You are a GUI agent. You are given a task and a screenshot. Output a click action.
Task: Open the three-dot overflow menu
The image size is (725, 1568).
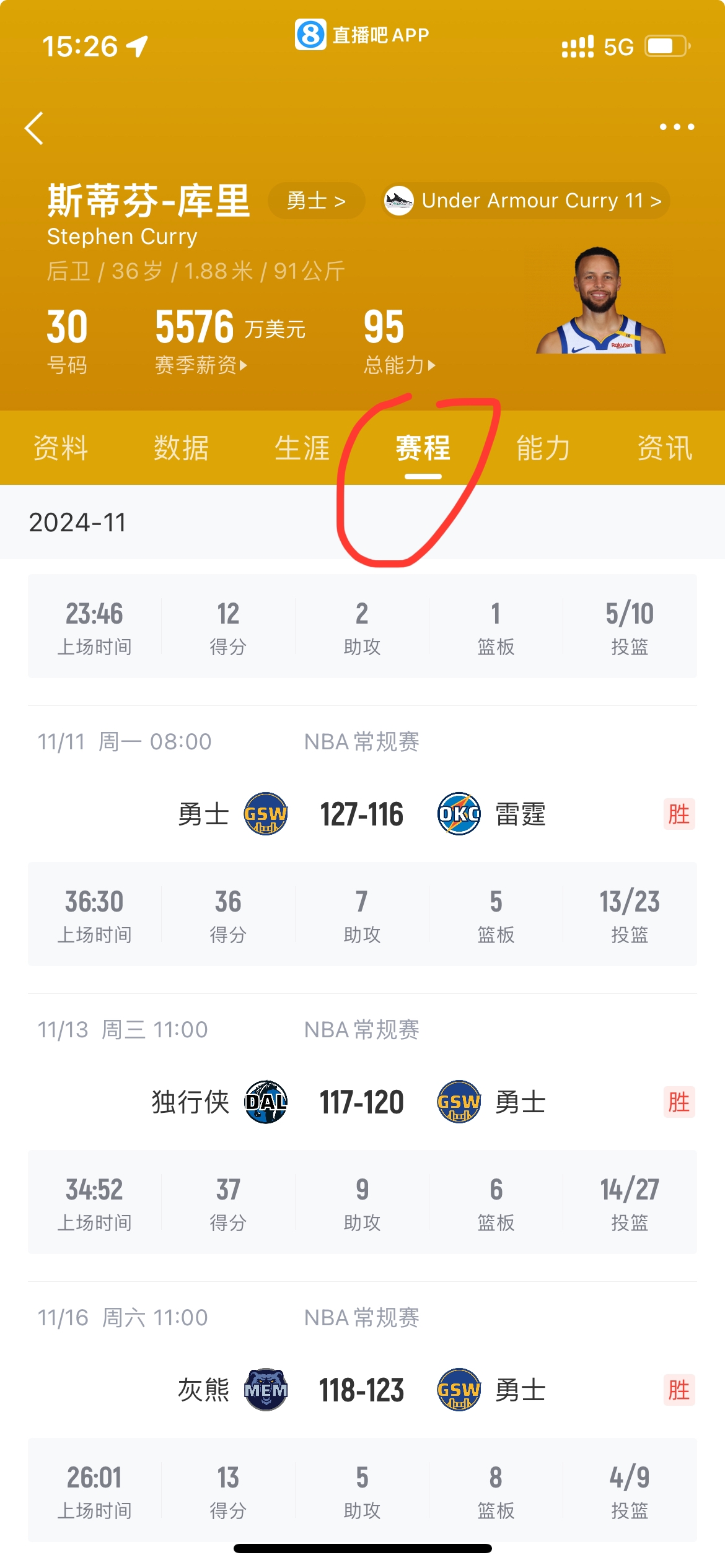677,127
